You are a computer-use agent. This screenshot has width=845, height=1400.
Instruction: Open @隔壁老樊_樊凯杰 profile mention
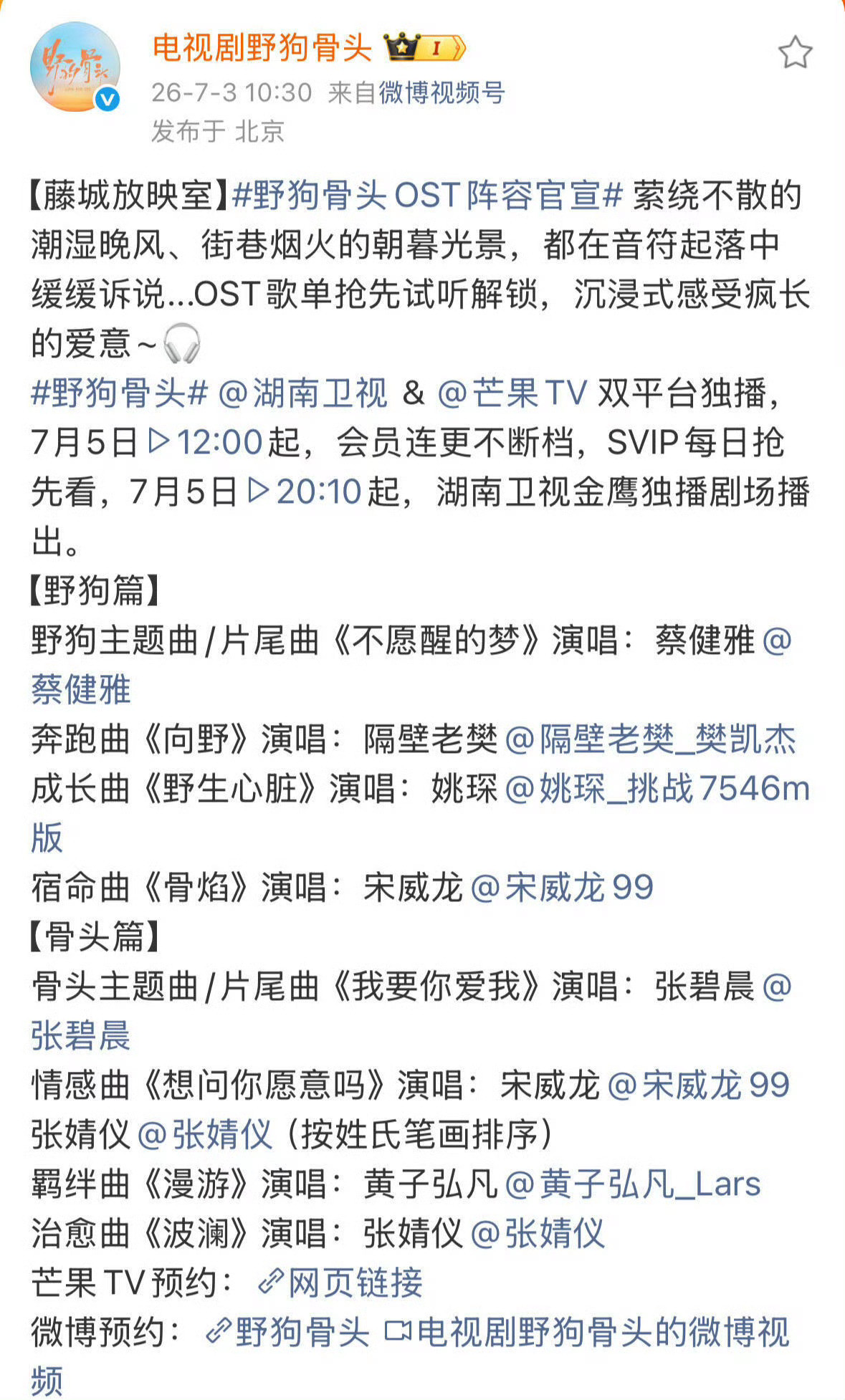[651, 739]
